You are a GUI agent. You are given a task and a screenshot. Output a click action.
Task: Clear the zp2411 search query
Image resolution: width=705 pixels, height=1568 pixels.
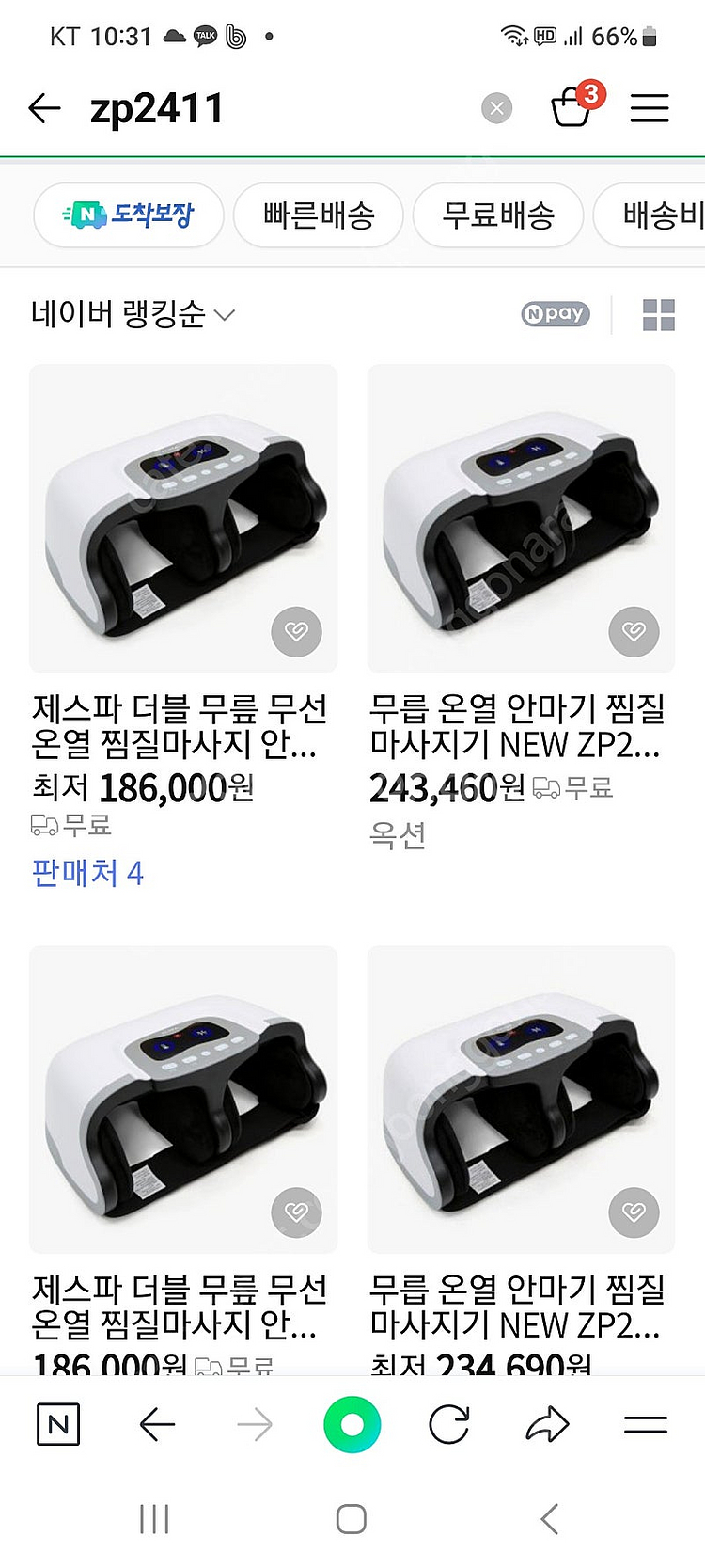(496, 109)
